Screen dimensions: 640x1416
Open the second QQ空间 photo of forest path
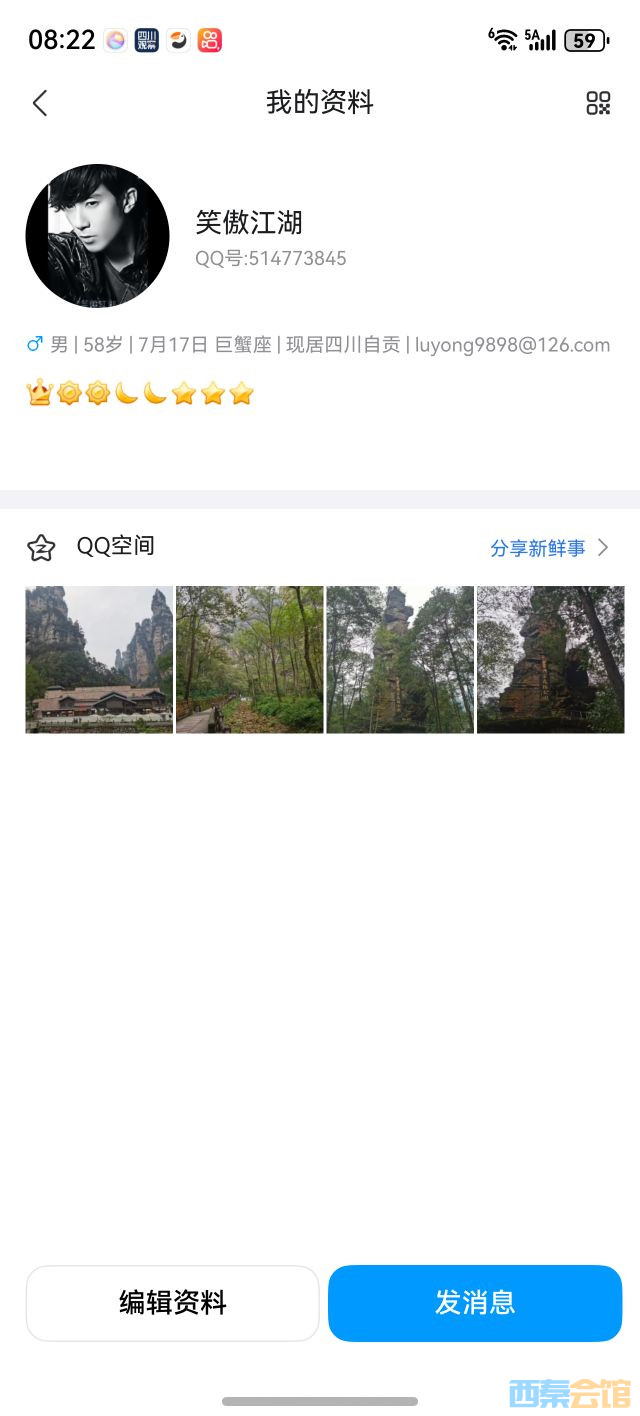[250, 660]
